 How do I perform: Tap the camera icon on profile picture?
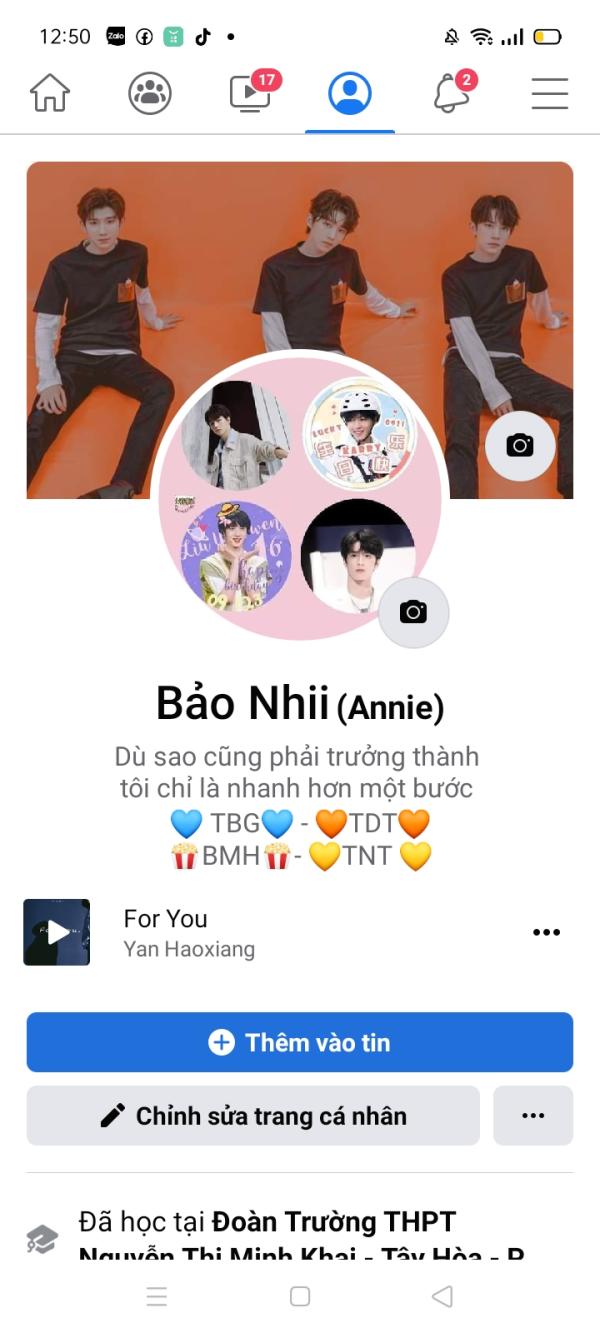[x=413, y=612]
